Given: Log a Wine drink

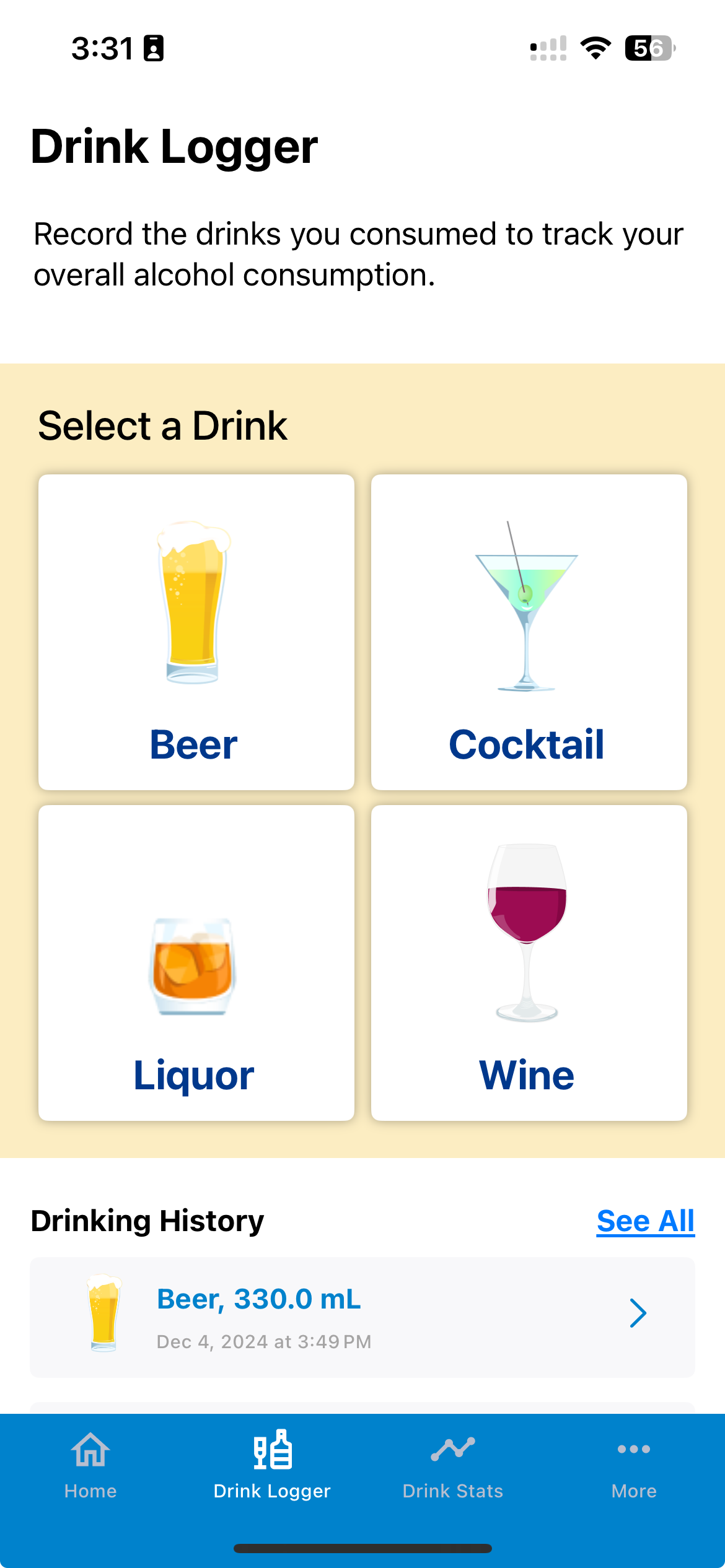Looking at the screenshot, I should tap(529, 962).
